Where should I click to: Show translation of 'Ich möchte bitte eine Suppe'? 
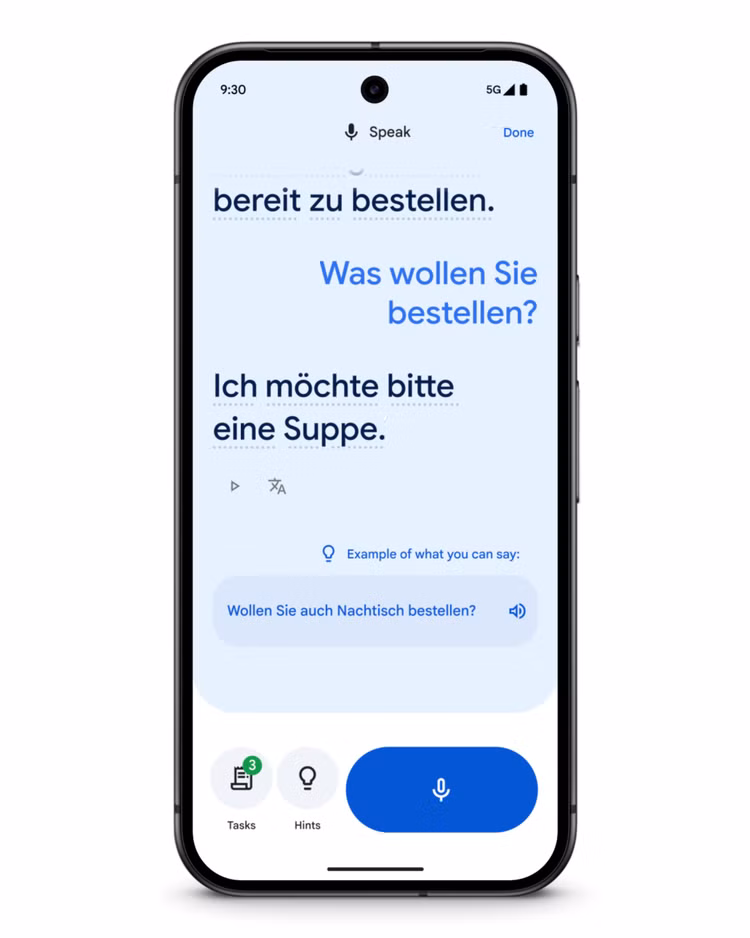point(277,486)
